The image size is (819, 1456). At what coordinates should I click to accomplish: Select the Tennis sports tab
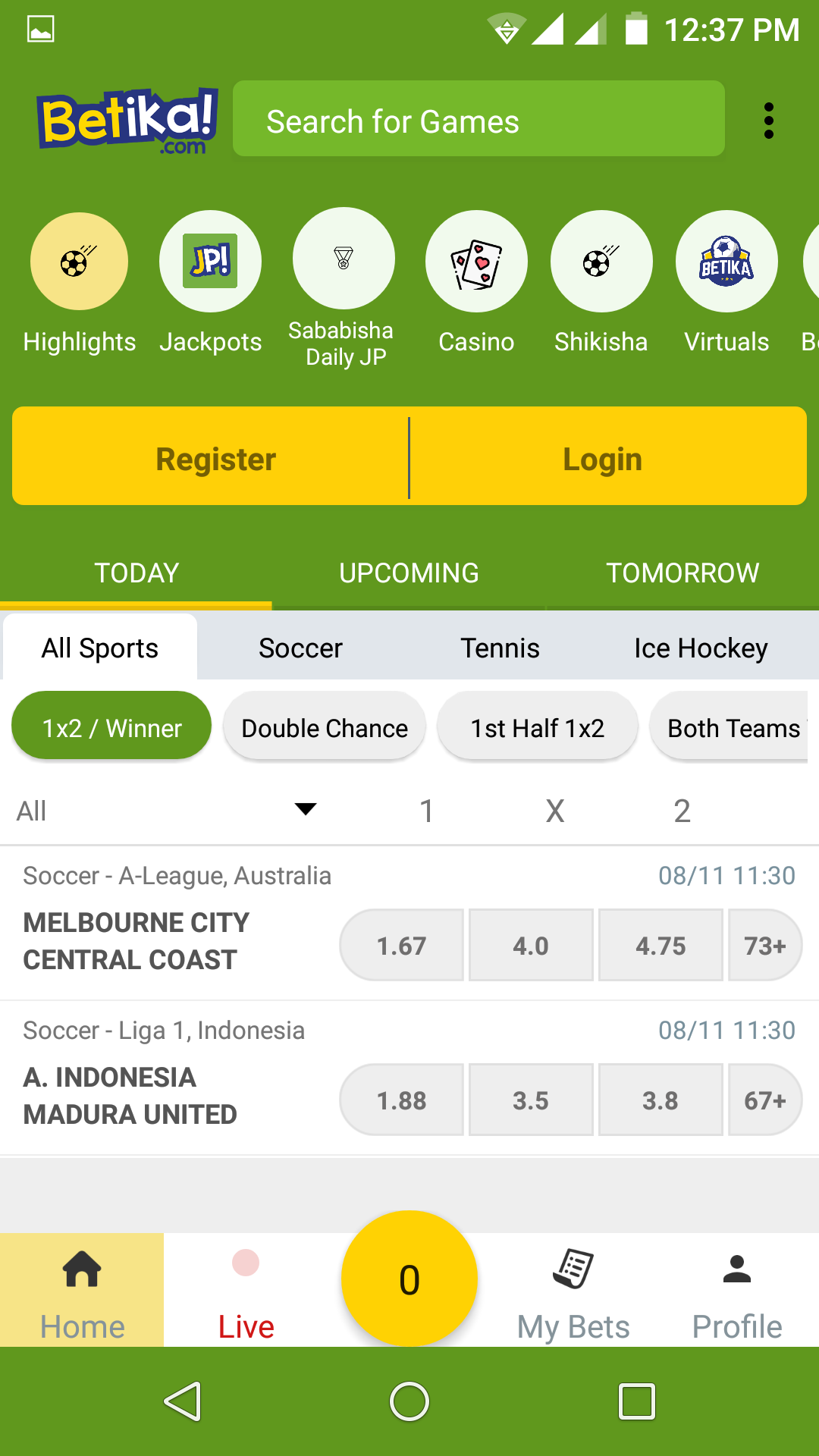point(500,647)
